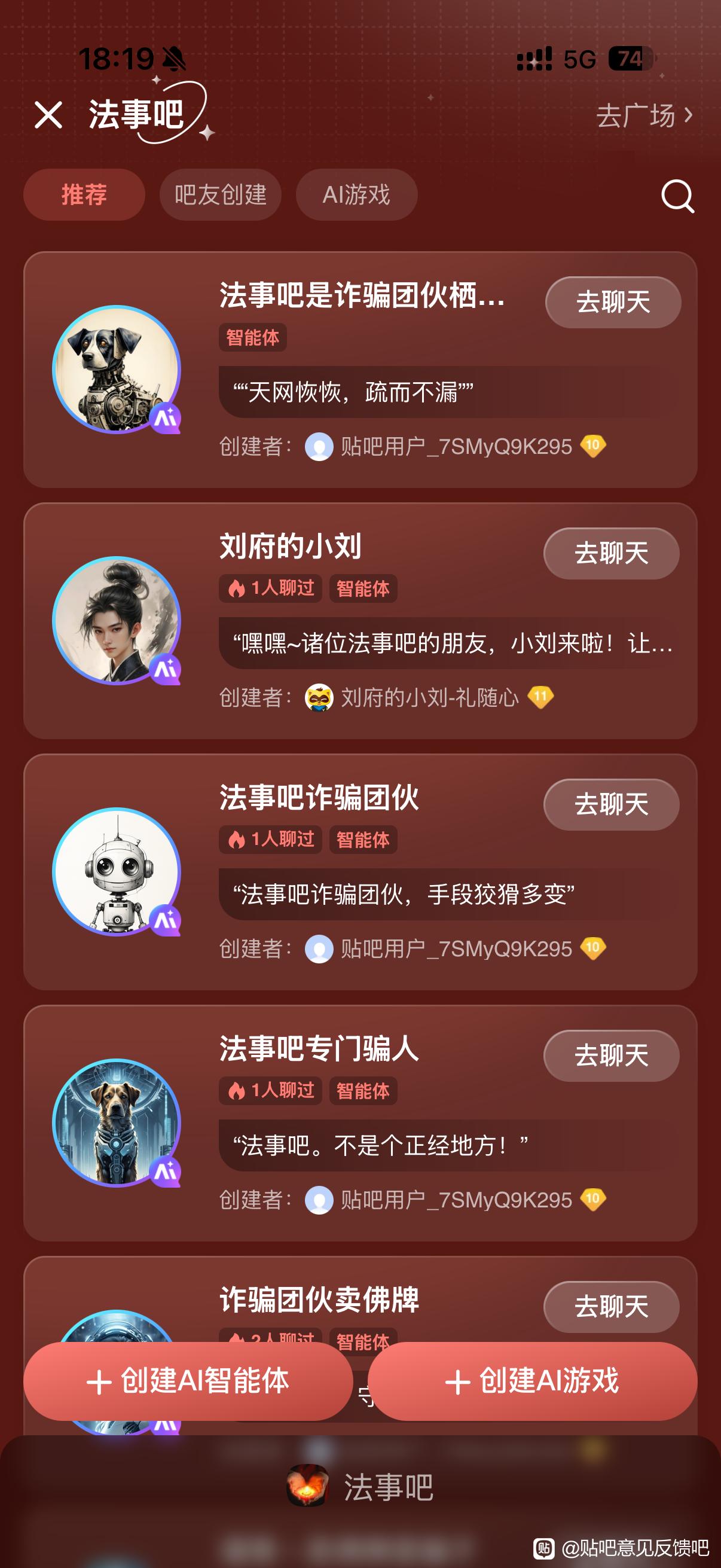Create a new AI智能体

tap(188, 1381)
